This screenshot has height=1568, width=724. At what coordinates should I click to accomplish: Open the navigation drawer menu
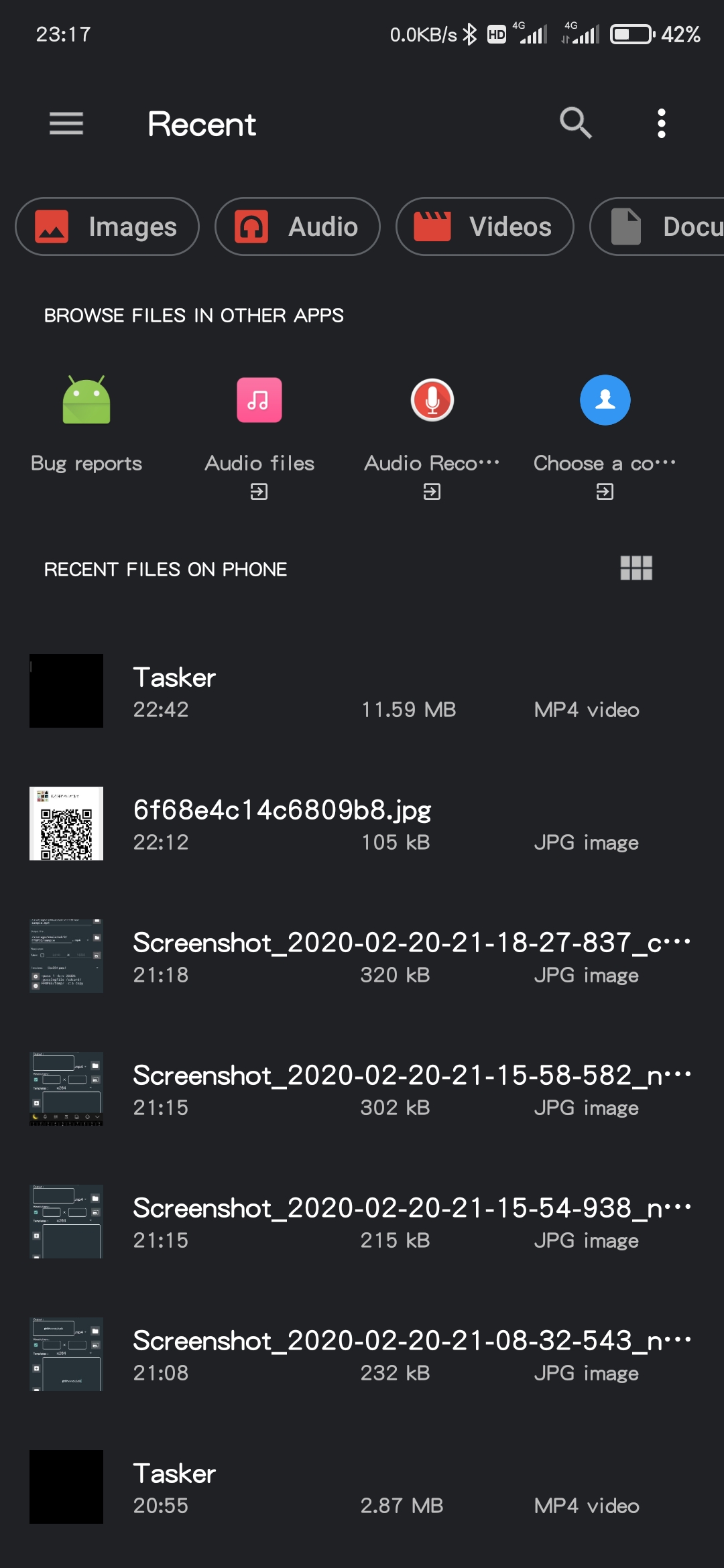66,124
